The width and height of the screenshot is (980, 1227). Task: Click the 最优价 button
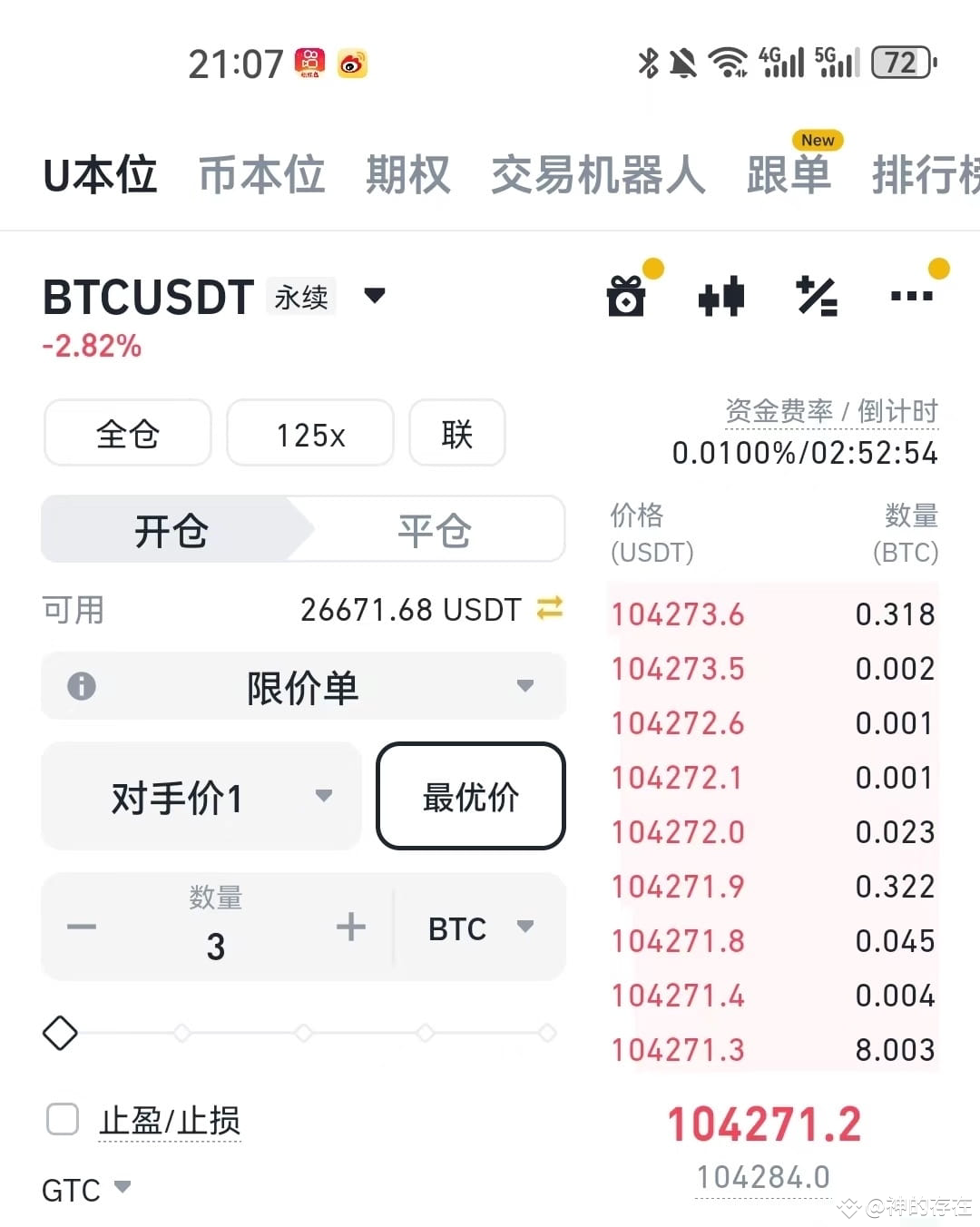click(470, 797)
